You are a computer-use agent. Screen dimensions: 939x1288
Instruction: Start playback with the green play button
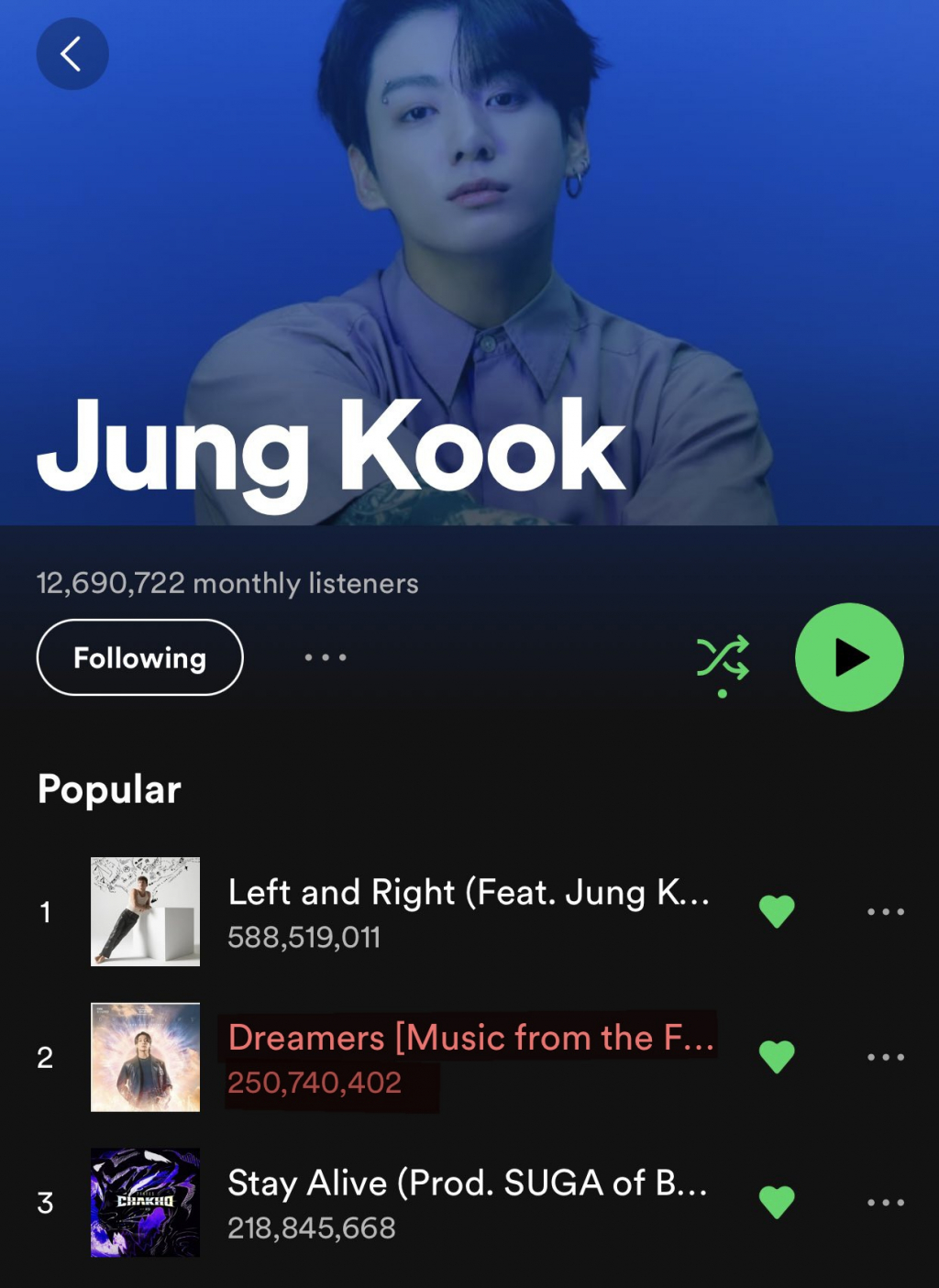(849, 657)
